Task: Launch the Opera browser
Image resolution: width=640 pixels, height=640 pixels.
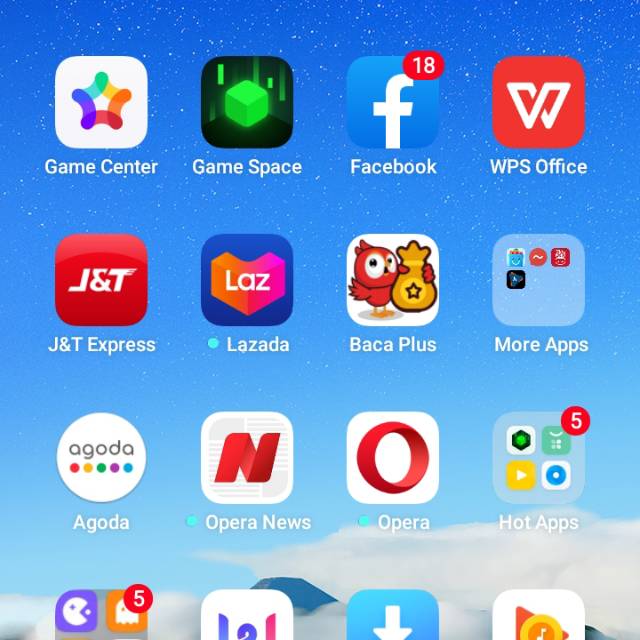Action: [x=393, y=458]
